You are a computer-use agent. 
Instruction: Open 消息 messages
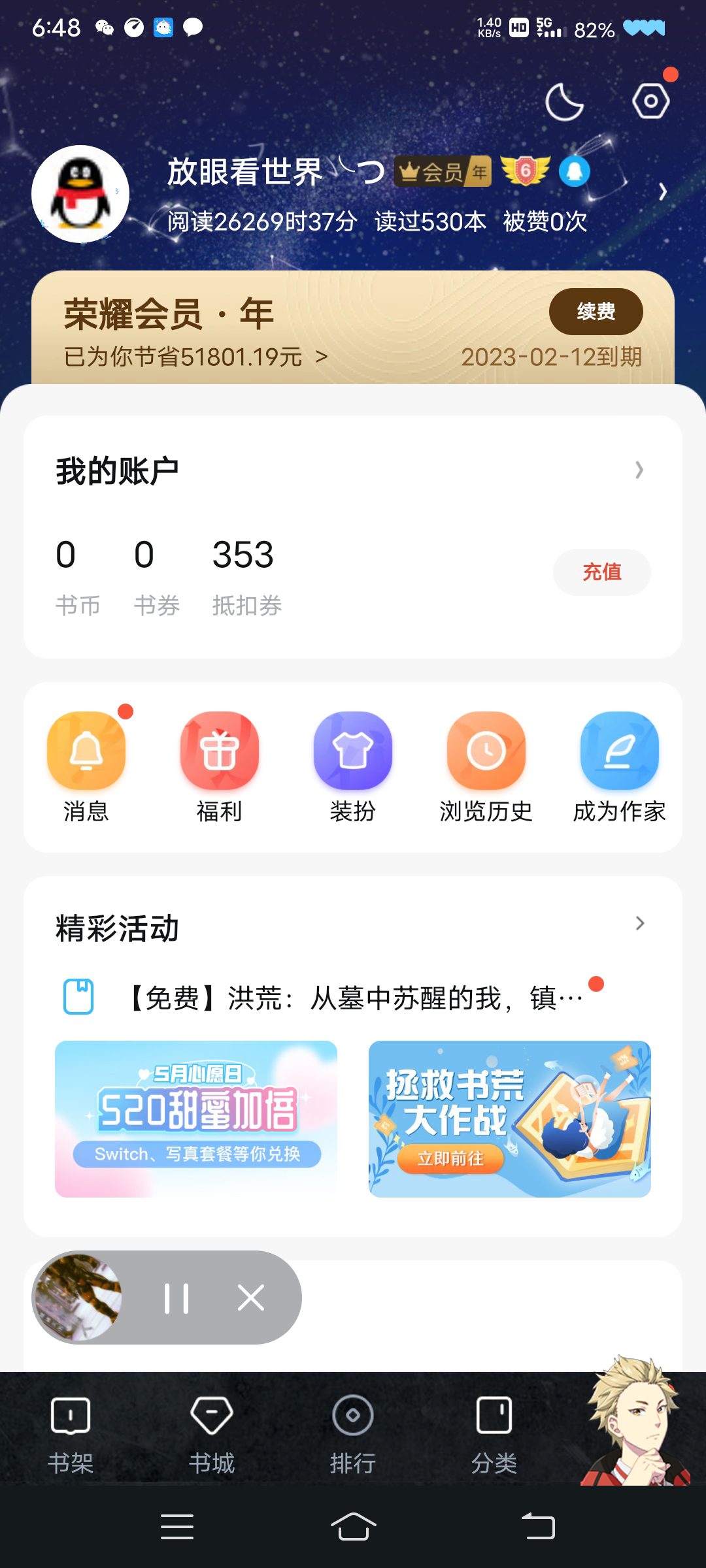point(86,766)
